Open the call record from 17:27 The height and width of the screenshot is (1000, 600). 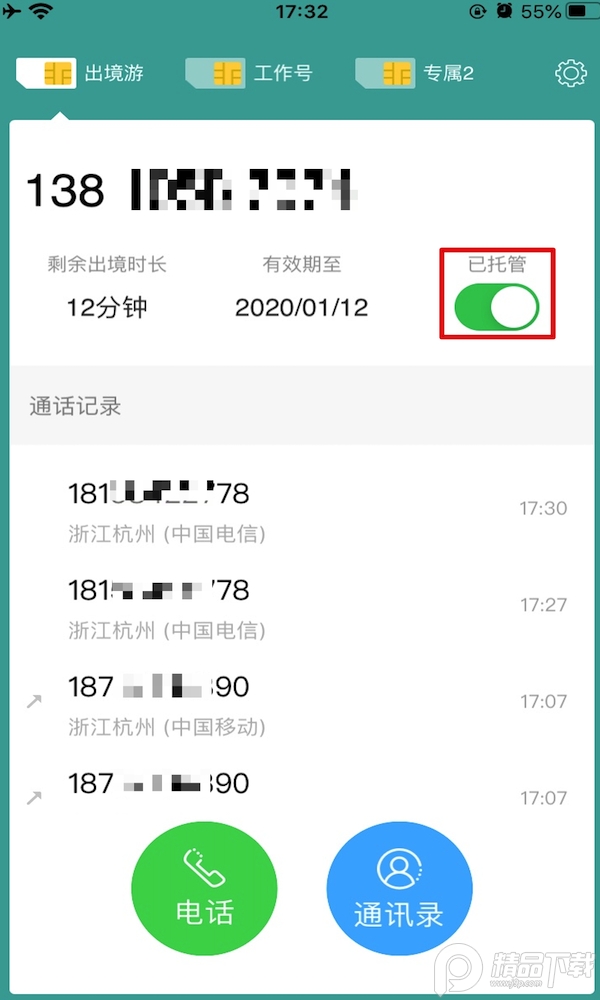[x=300, y=607]
